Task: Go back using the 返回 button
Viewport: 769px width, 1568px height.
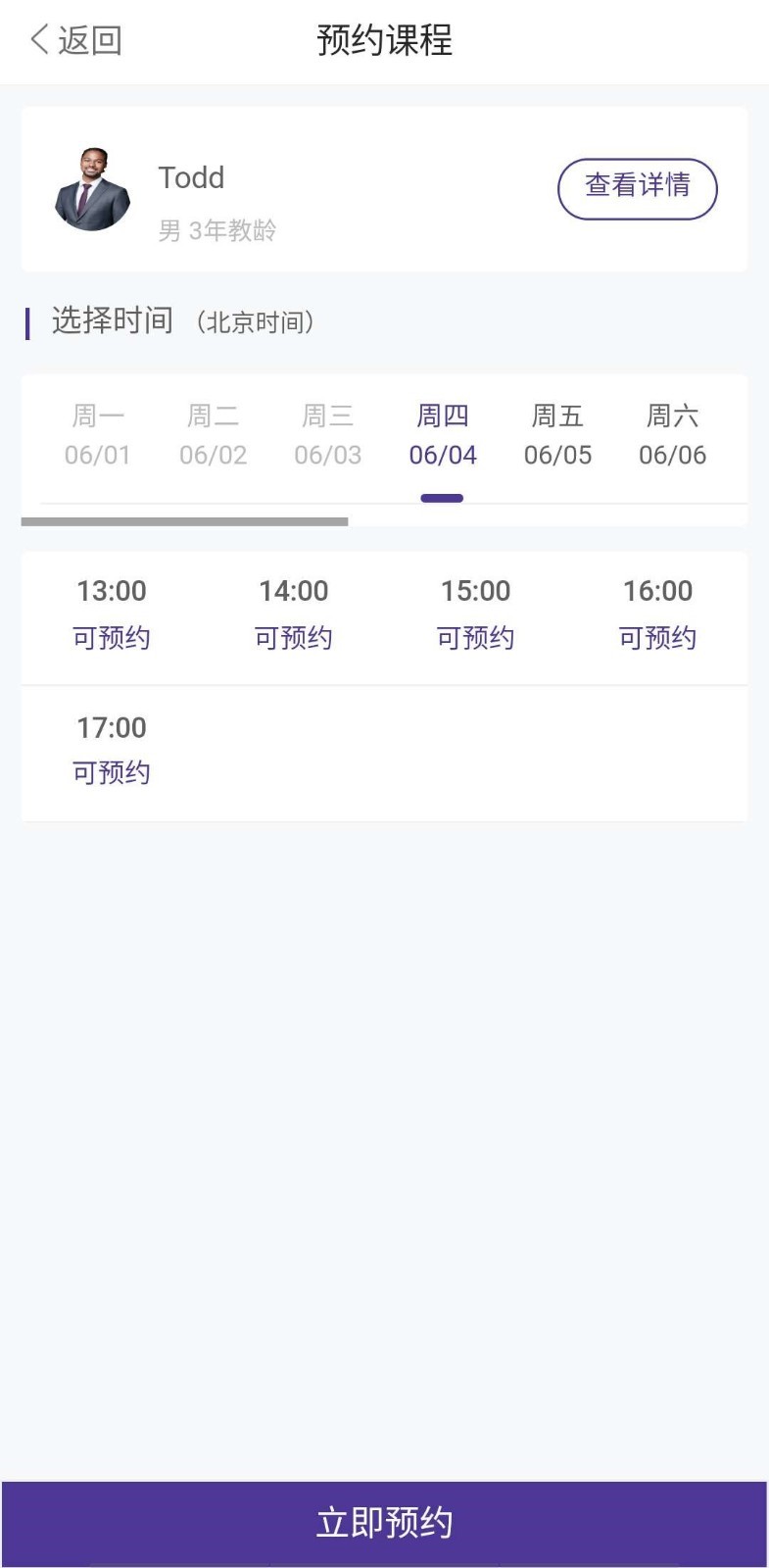Action: pyautogui.click(x=76, y=40)
